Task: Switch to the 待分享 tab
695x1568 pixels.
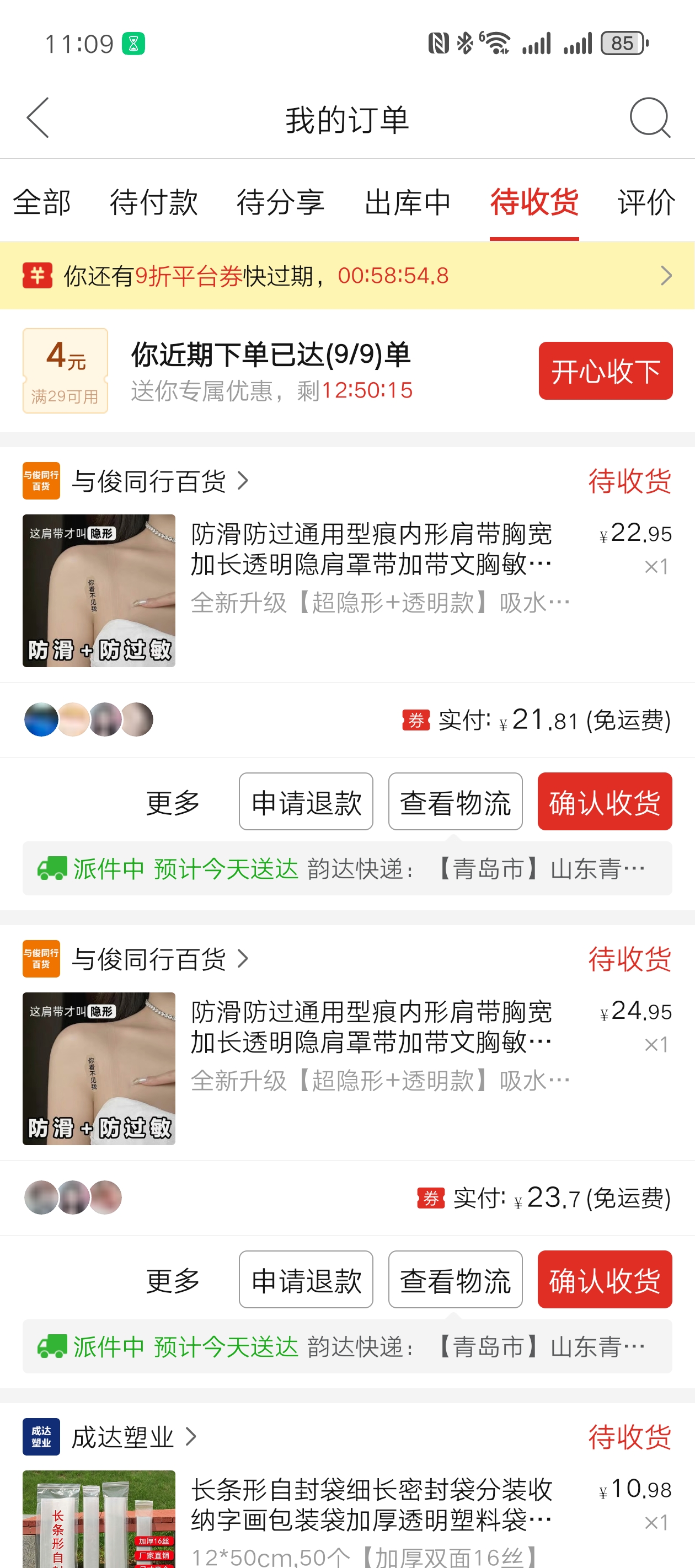Action: click(280, 202)
